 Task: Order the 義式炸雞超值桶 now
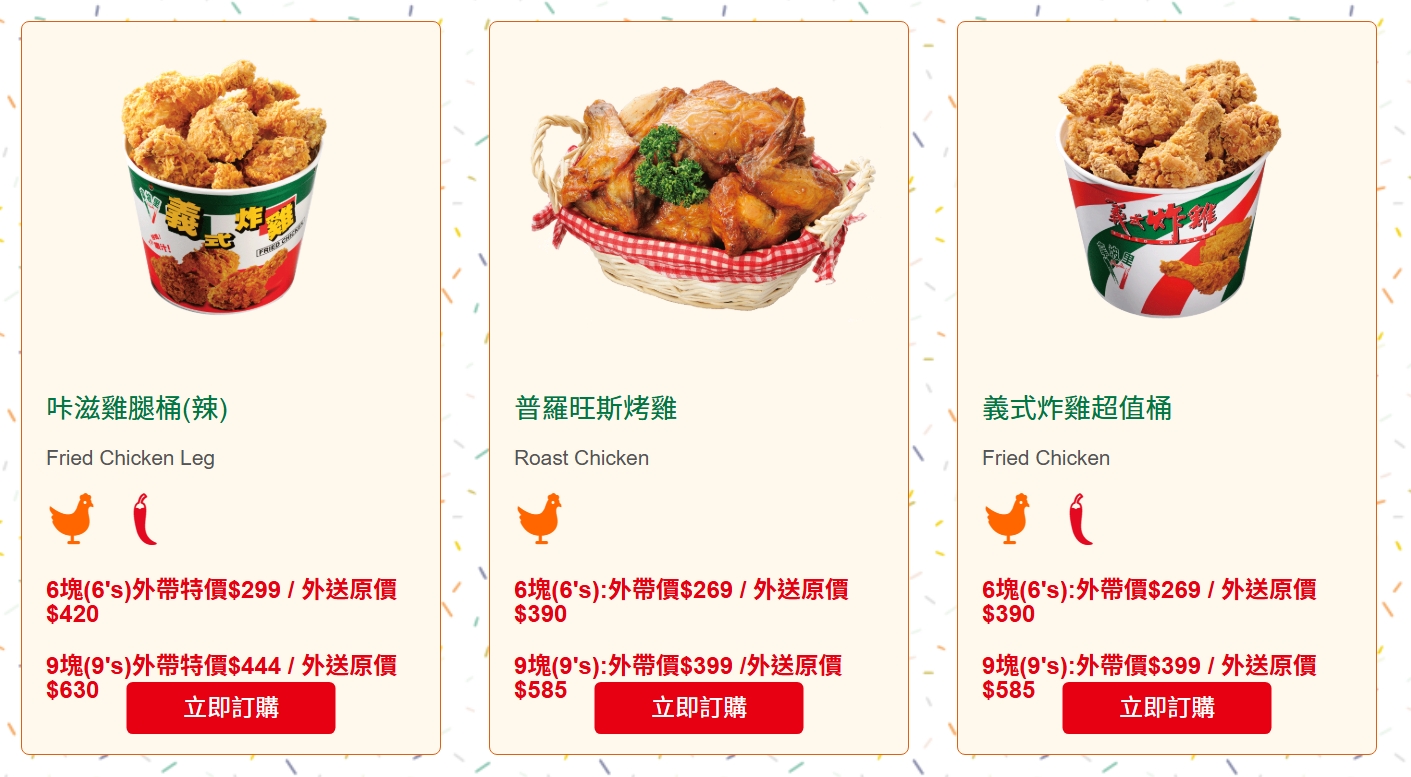click(1166, 708)
